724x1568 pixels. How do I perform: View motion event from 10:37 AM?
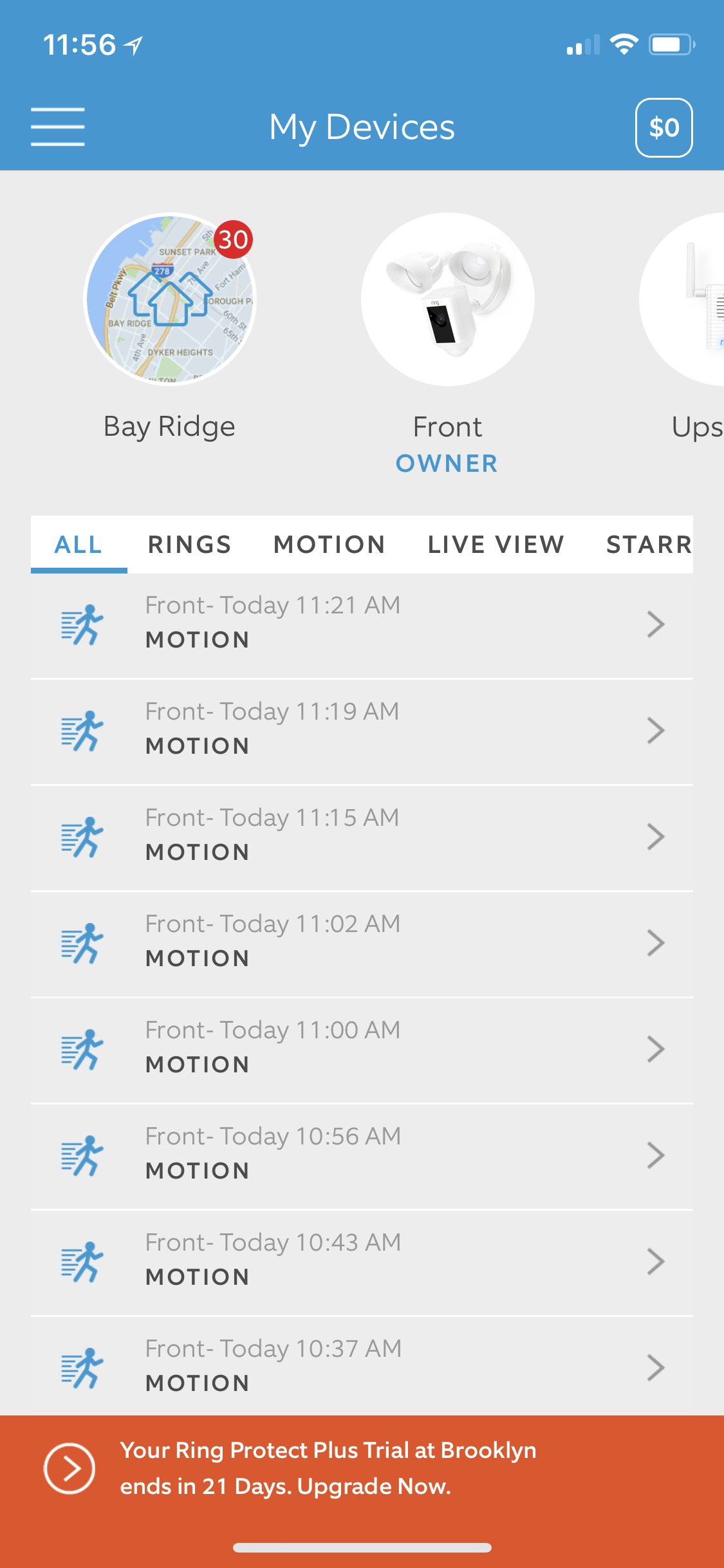click(362, 1365)
